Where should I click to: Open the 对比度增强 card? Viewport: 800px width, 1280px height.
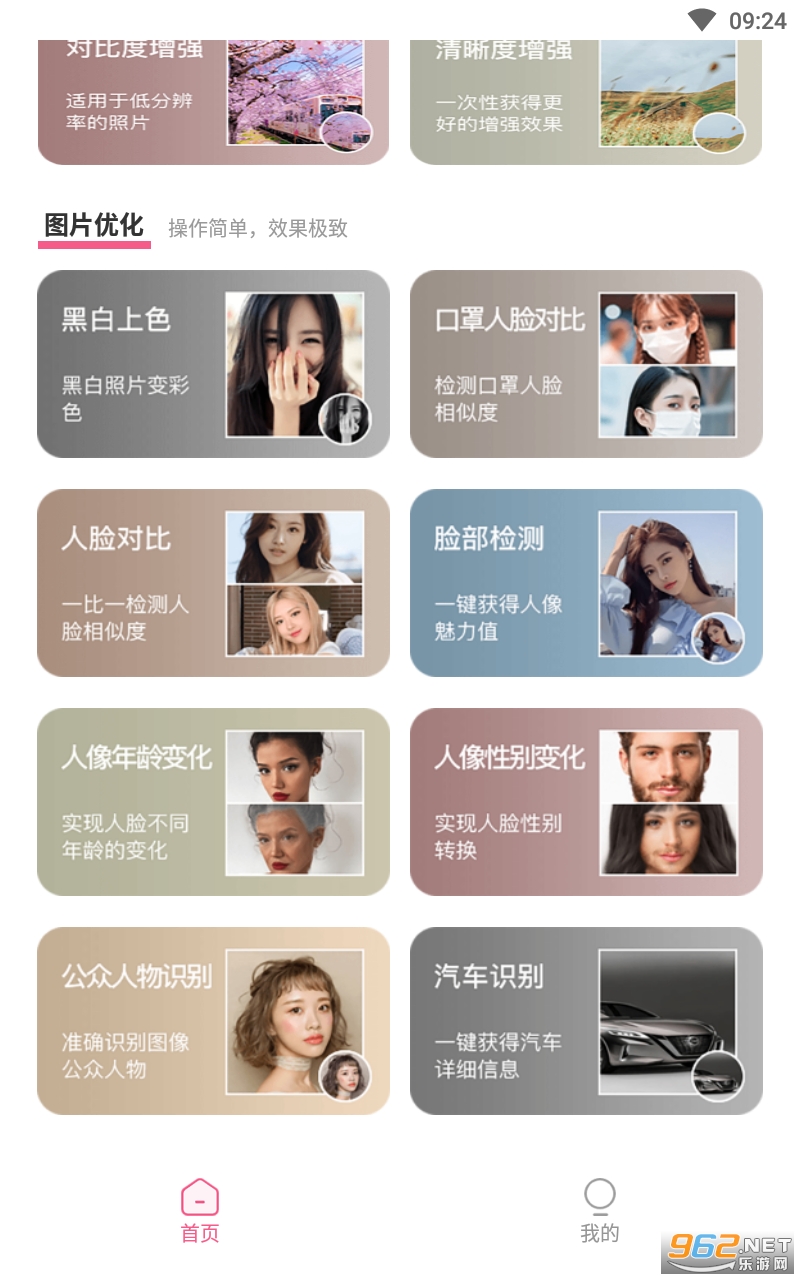[213, 102]
